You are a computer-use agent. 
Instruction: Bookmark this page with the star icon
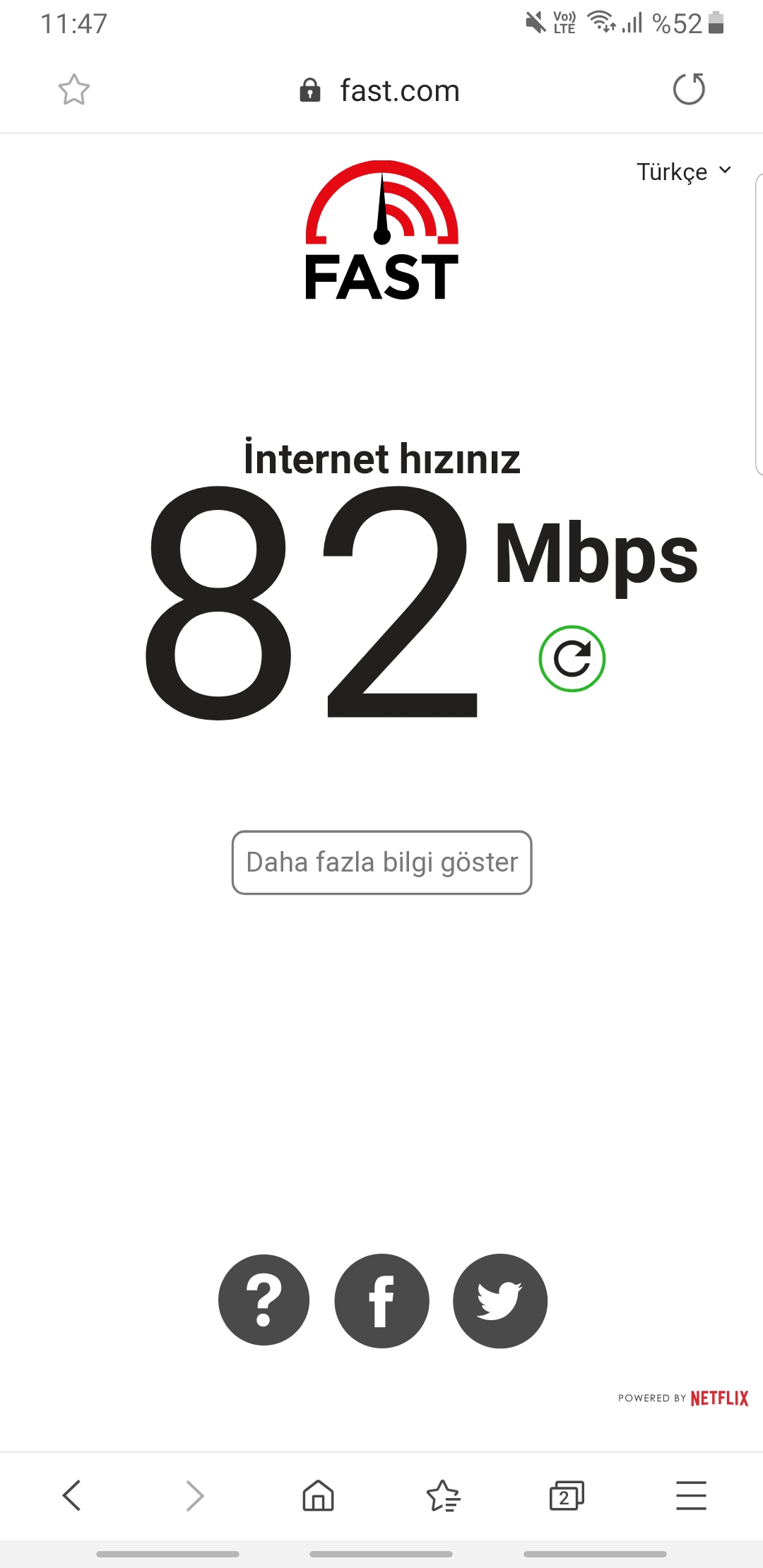coord(74,90)
